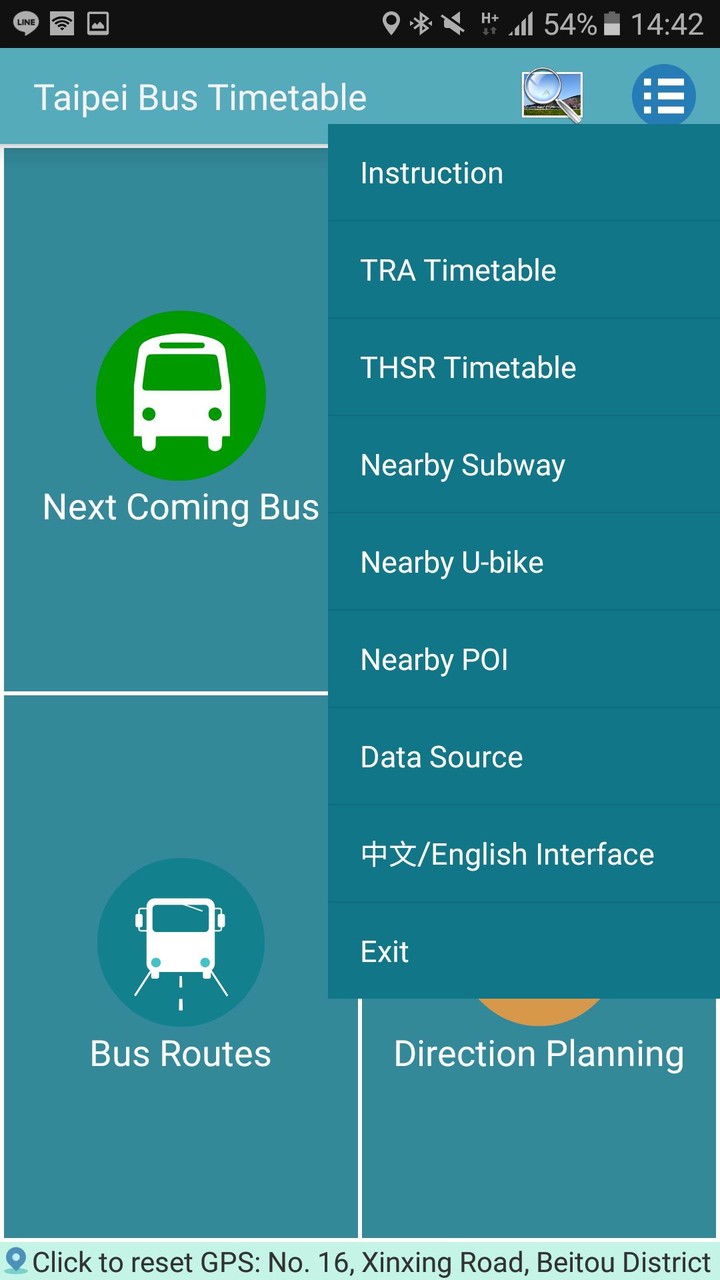The width and height of the screenshot is (720, 1280).
Task: Open the image search magnifier icon
Action: (x=551, y=96)
